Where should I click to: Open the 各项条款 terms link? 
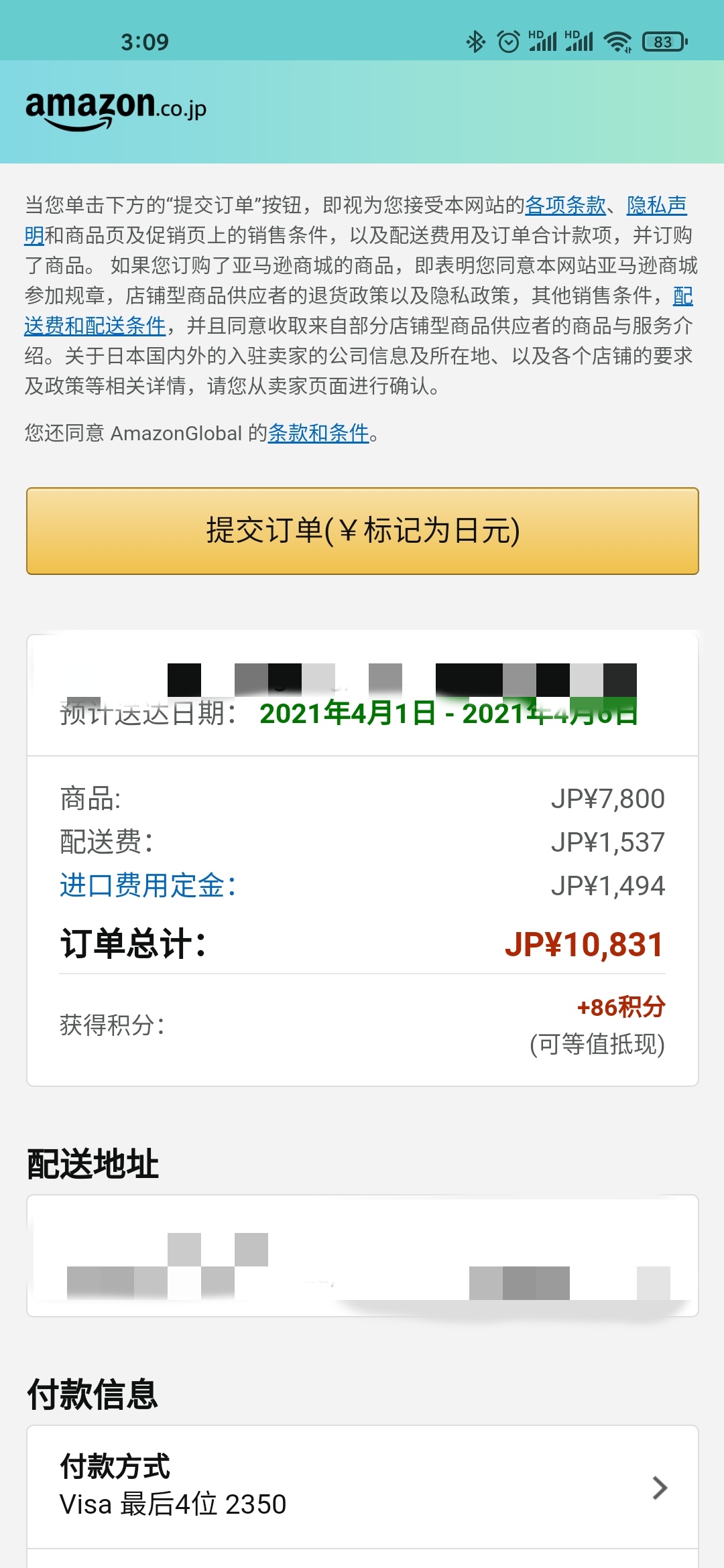point(564,205)
